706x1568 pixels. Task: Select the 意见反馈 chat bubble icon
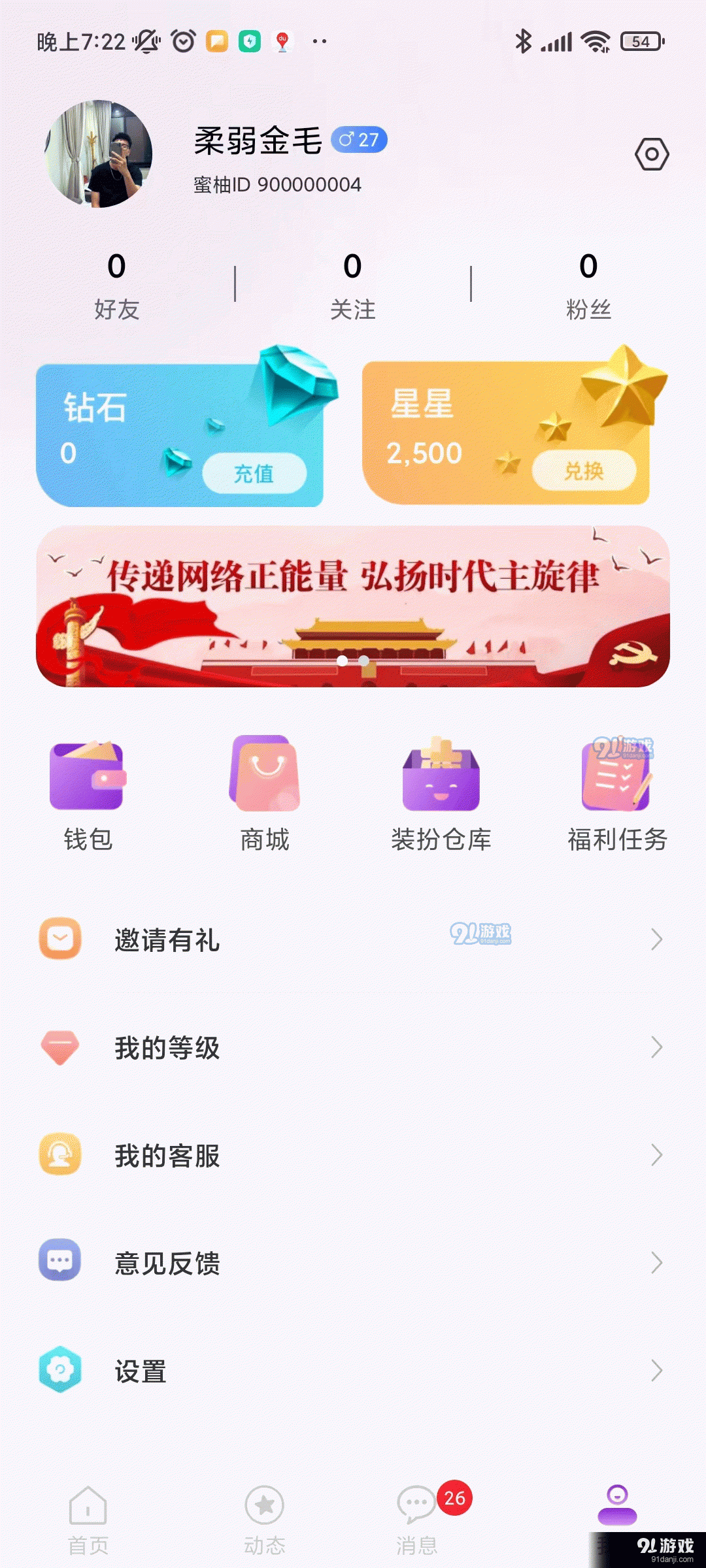(x=59, y=1262)
